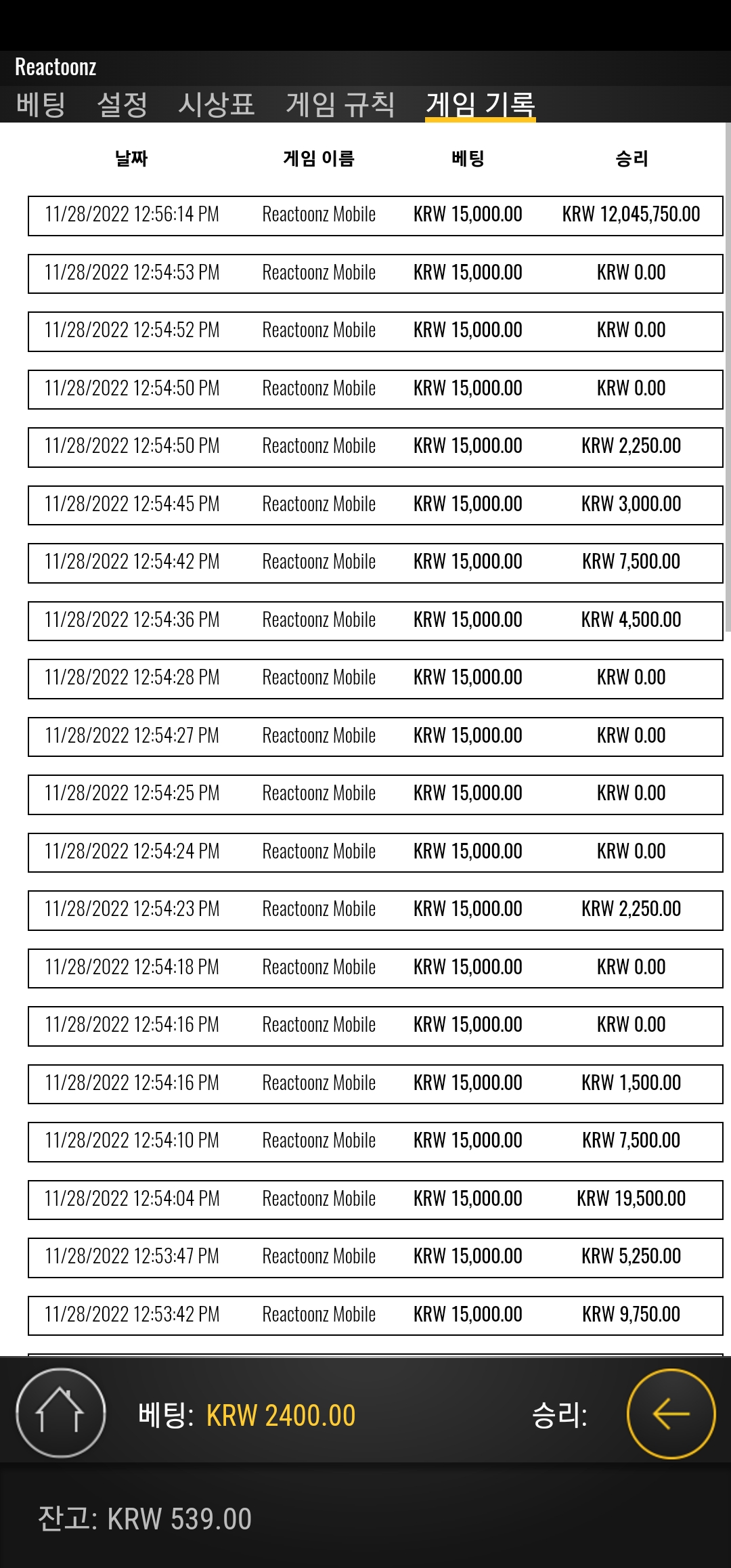Select the 게임 기록 tab
731x1568 pixels.
click(481, 104)
